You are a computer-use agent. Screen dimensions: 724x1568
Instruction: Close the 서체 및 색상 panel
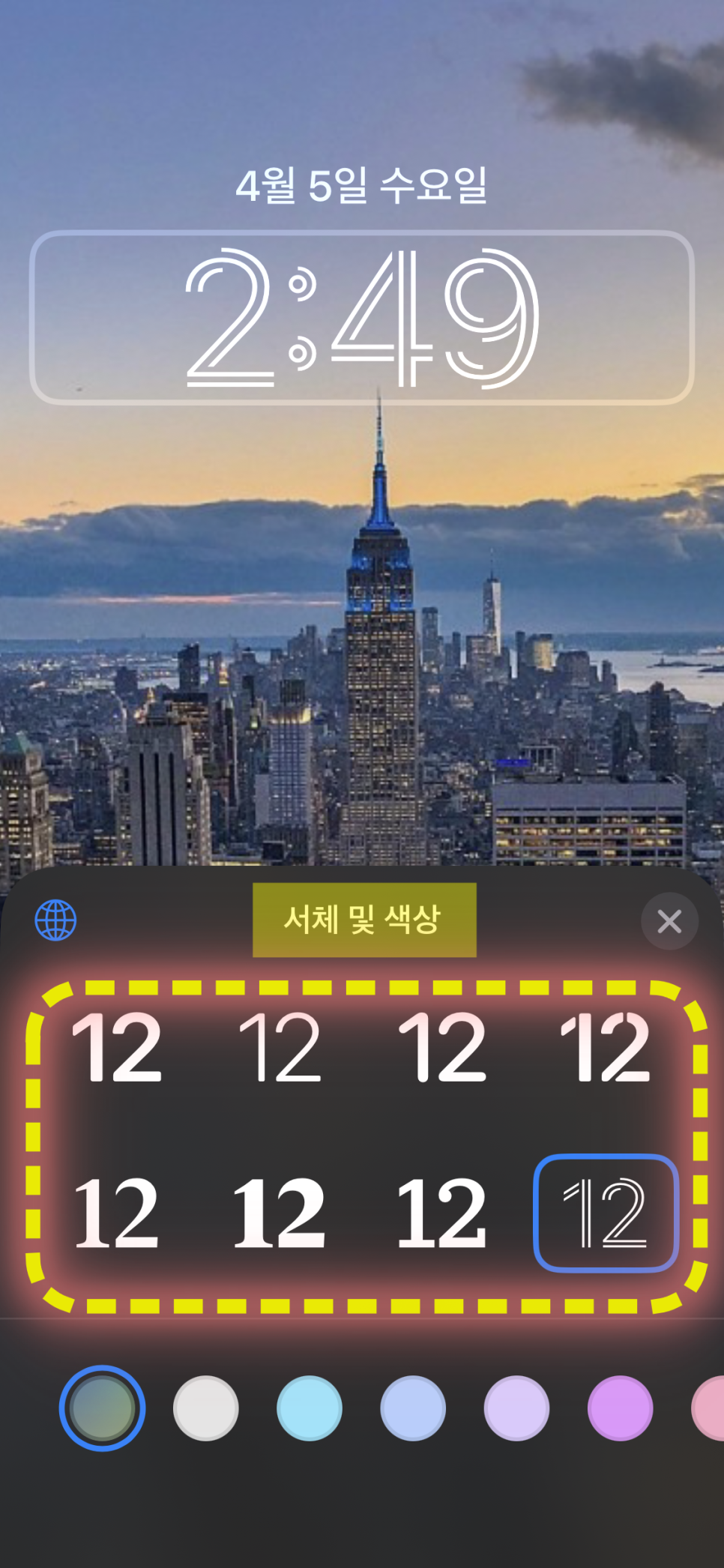tap(669, 921)
